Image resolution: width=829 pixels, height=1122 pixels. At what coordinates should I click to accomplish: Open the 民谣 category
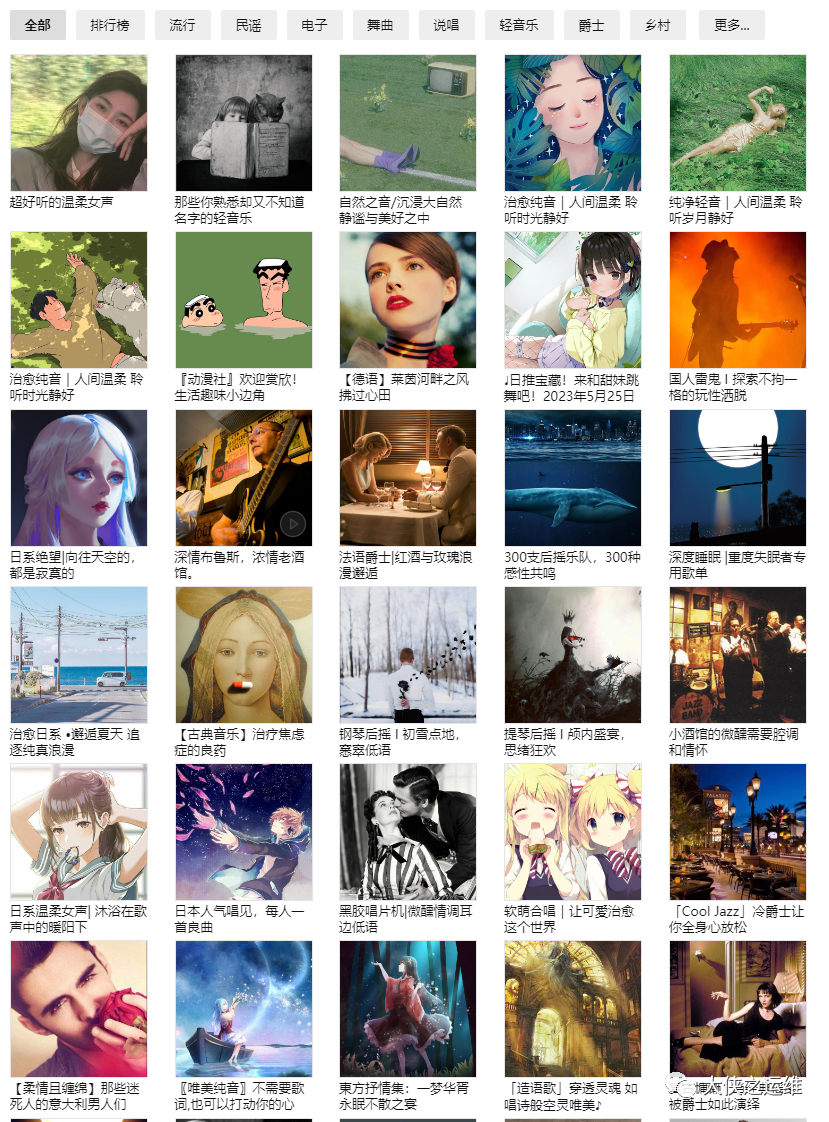(248, 25)
